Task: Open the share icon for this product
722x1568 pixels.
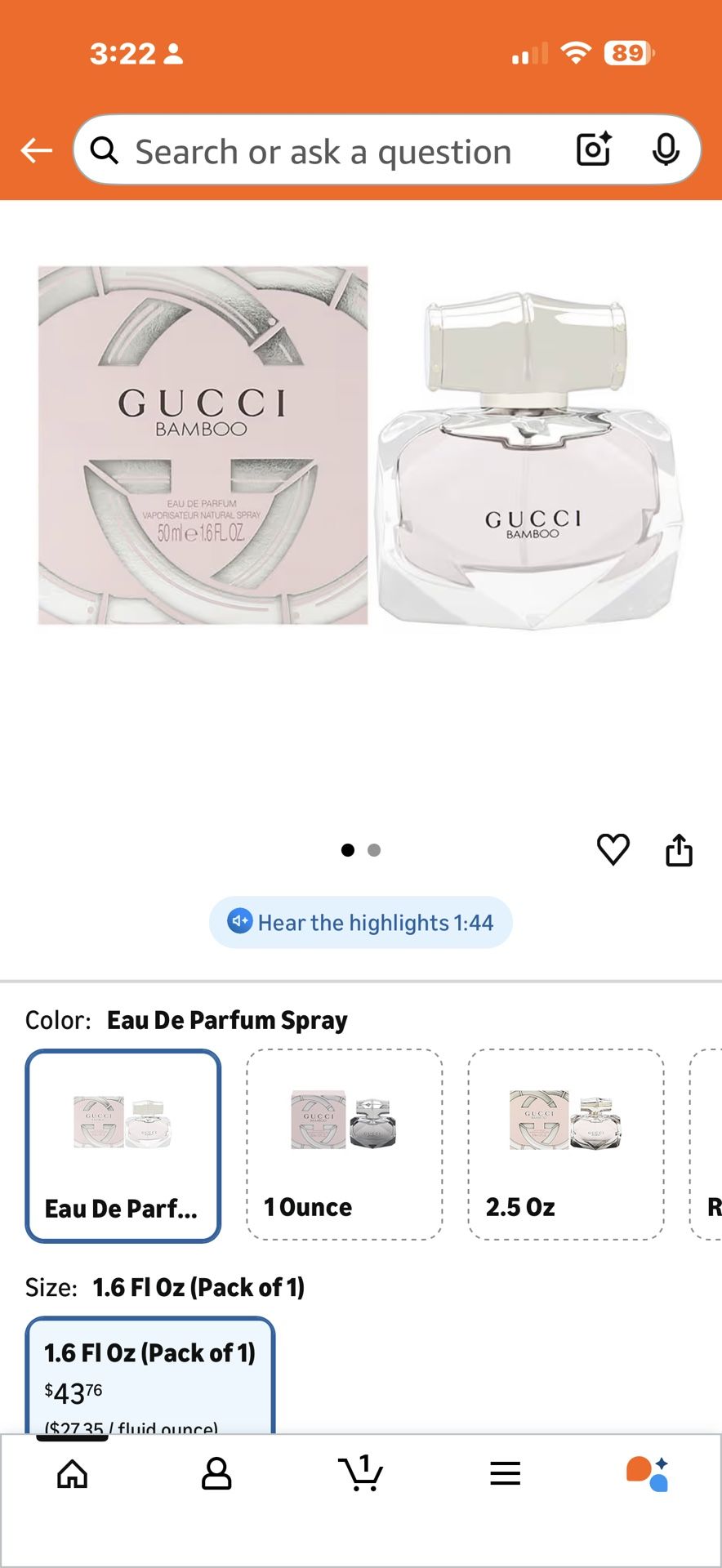Action: tap(680, 851)
